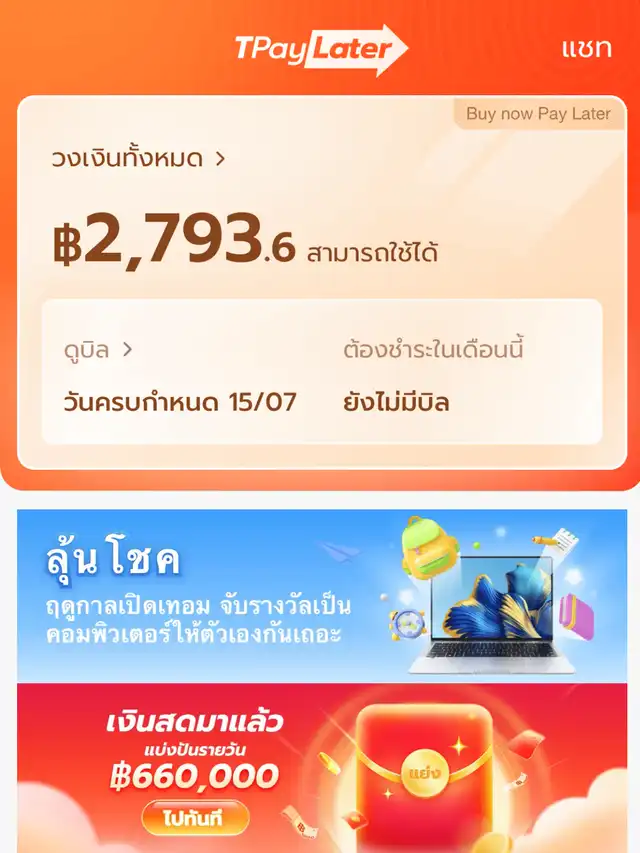Open the ลุ้นโชค lucky draw banner
This screenshot has width=640, height=853.
pos(322,595)
